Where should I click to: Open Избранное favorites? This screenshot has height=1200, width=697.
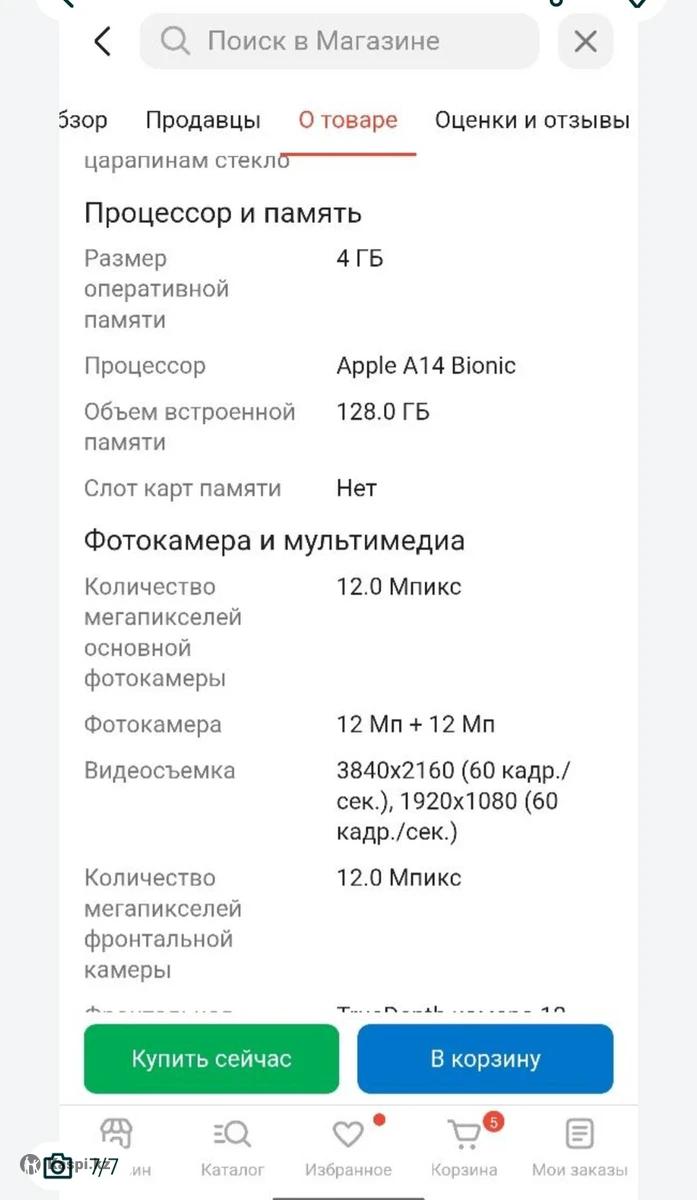point(348,1146)
